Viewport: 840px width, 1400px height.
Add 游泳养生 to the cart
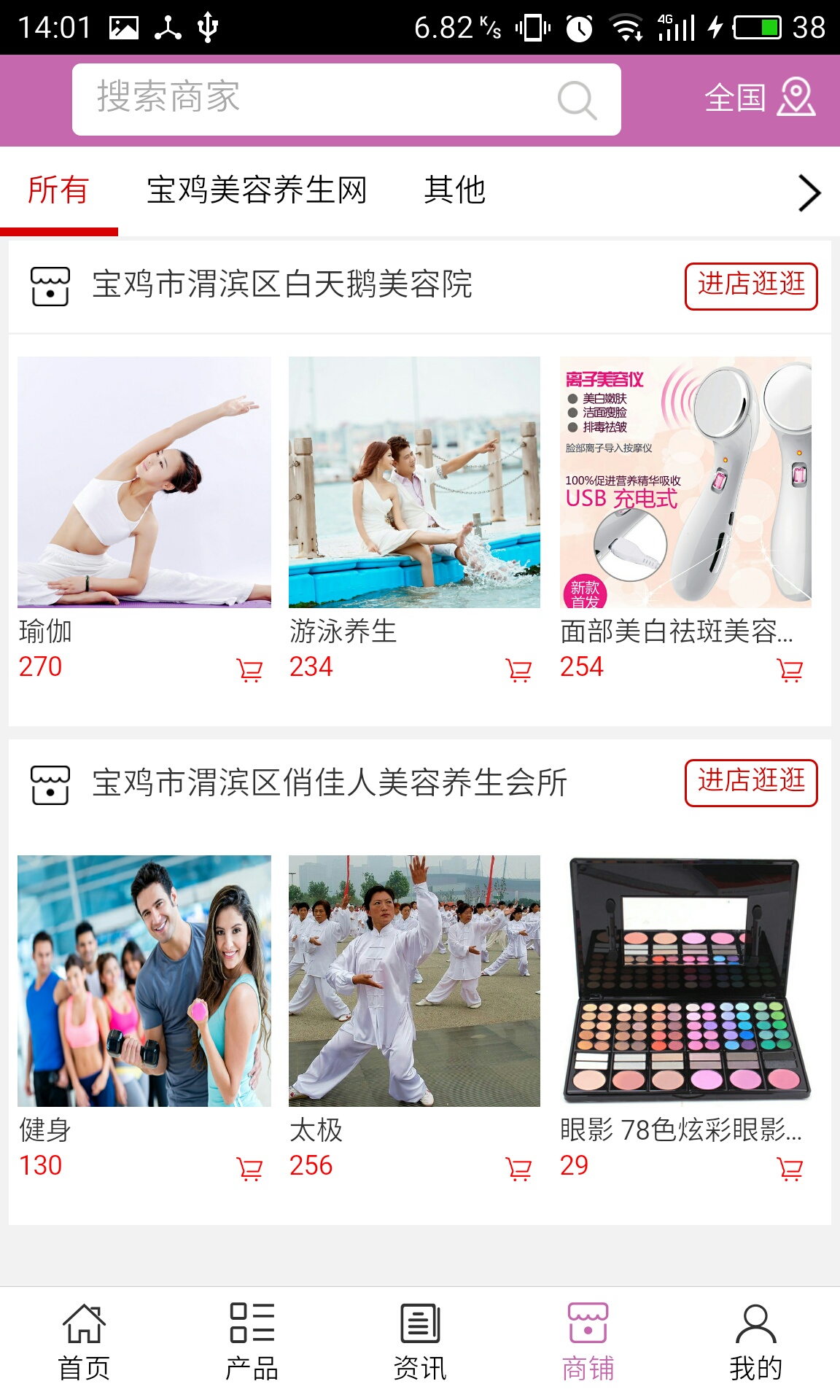pyautogui.click(x=518, y=669)
